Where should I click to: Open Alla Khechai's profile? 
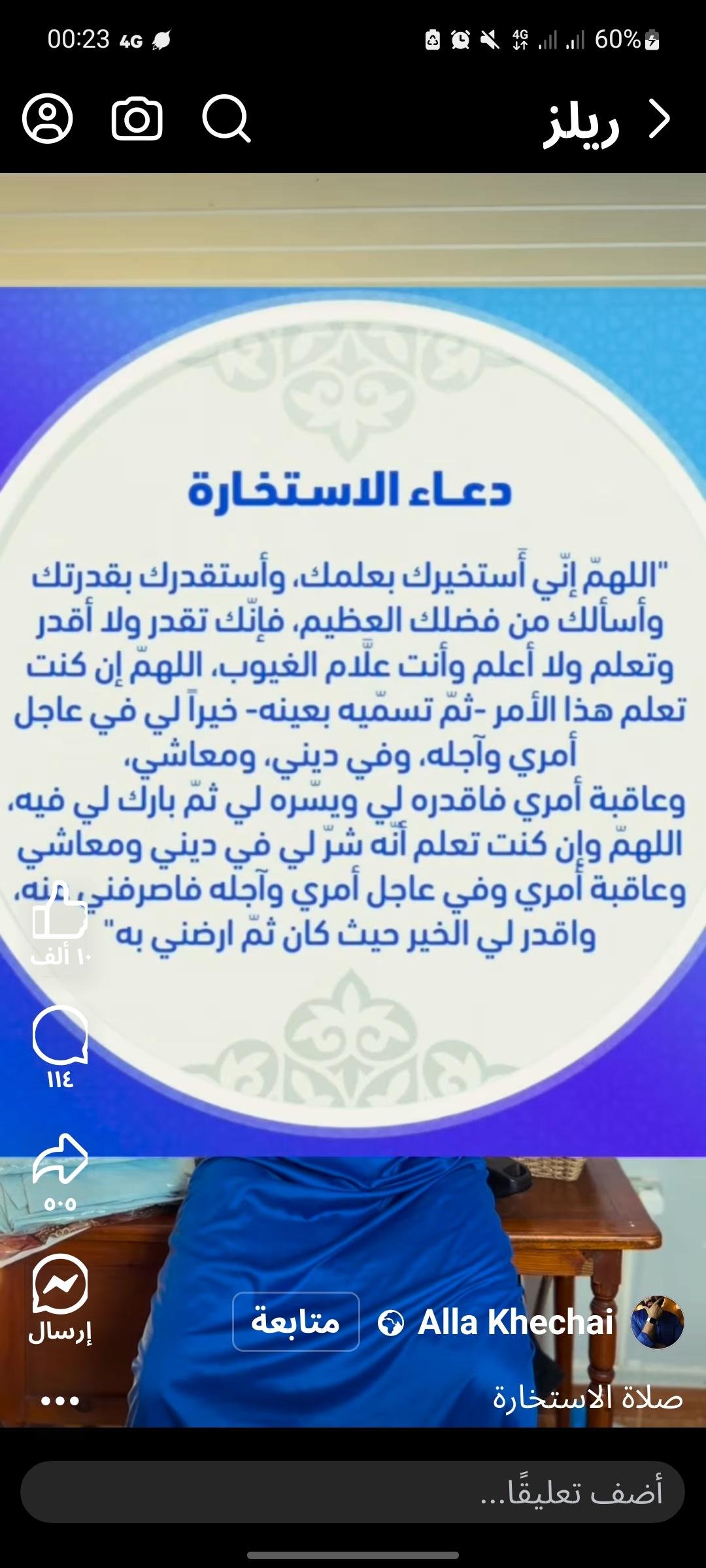coord(515,1322)
